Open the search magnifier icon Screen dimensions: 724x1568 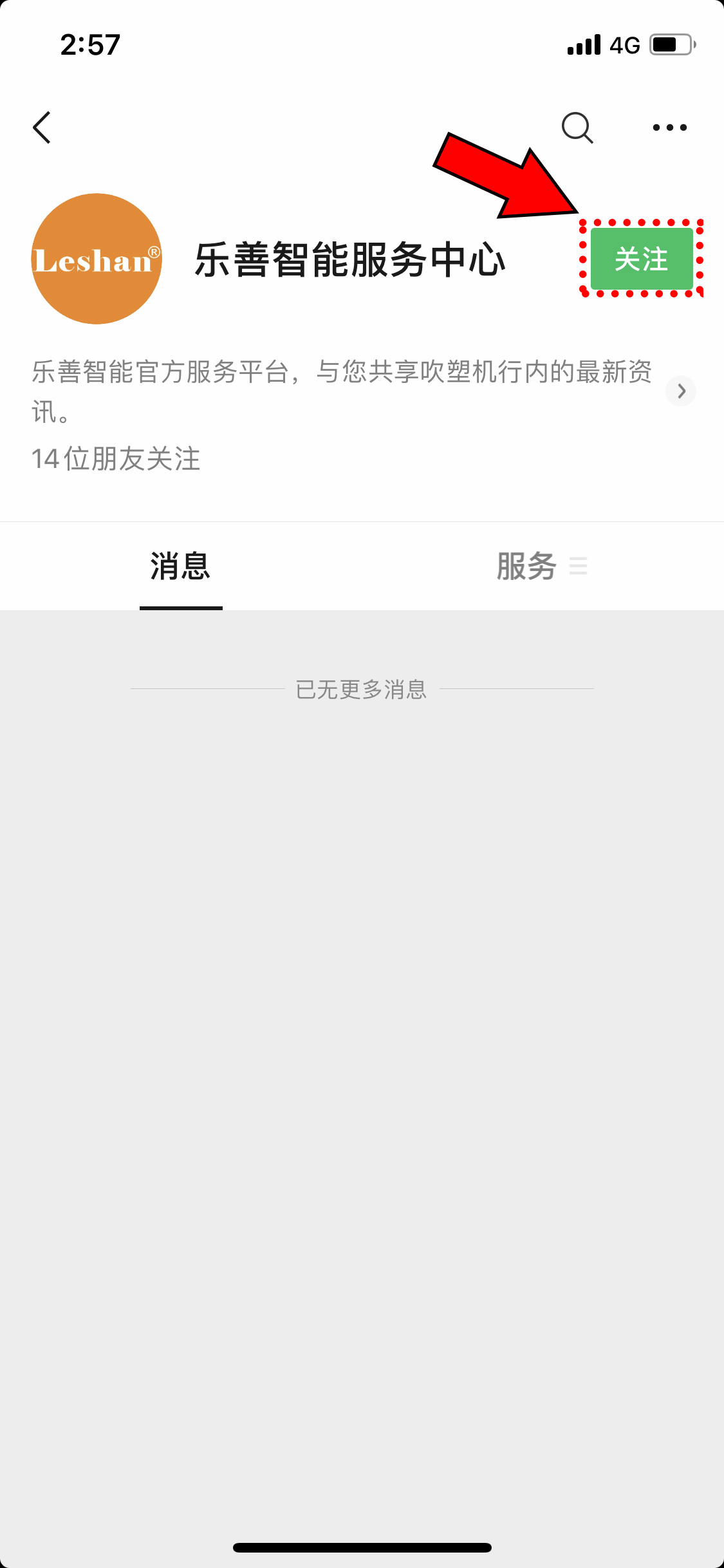[x=577, y=127]
